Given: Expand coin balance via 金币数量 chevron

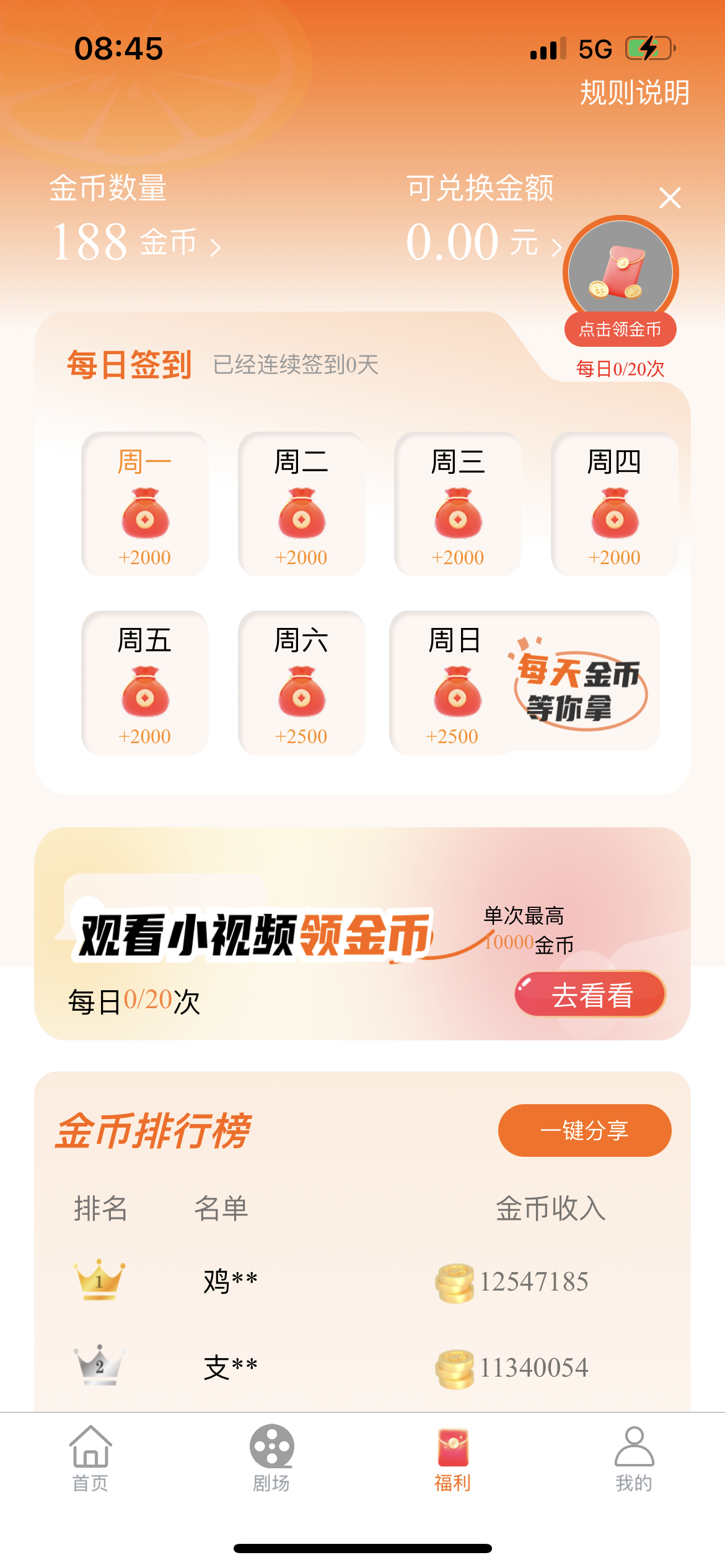Looking at the screenshot, I should pyautogui.click(x=216, y=246).
